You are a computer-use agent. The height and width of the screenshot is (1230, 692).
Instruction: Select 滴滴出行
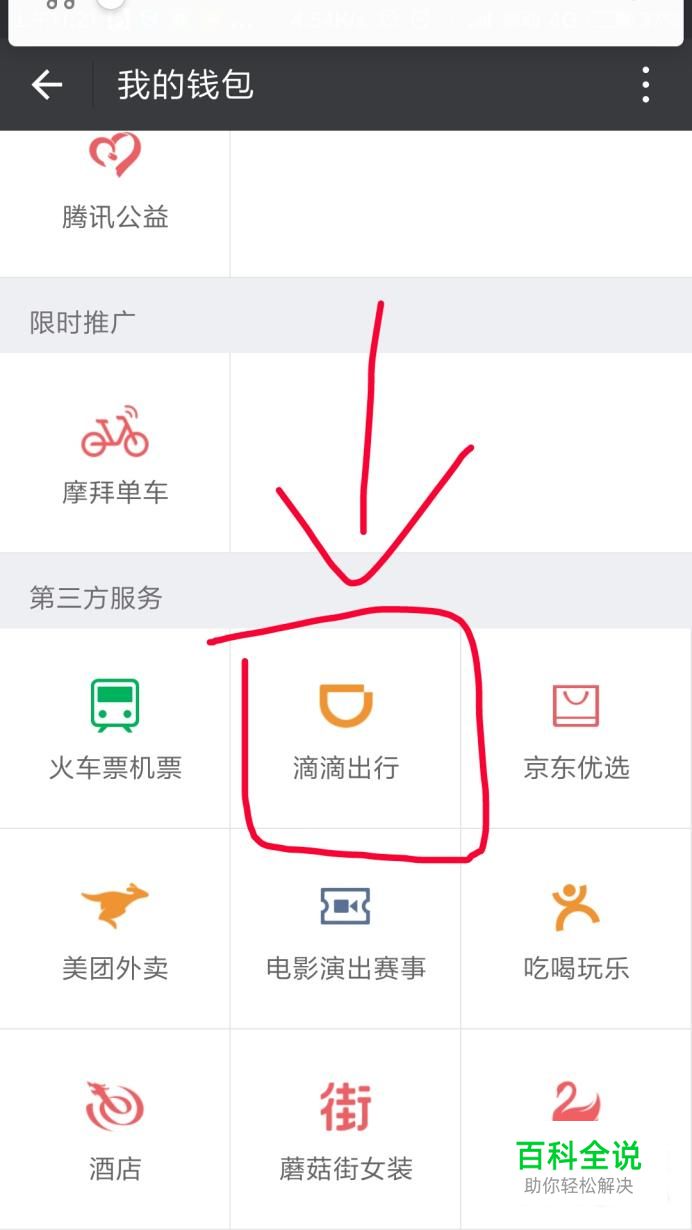(346, 728)
